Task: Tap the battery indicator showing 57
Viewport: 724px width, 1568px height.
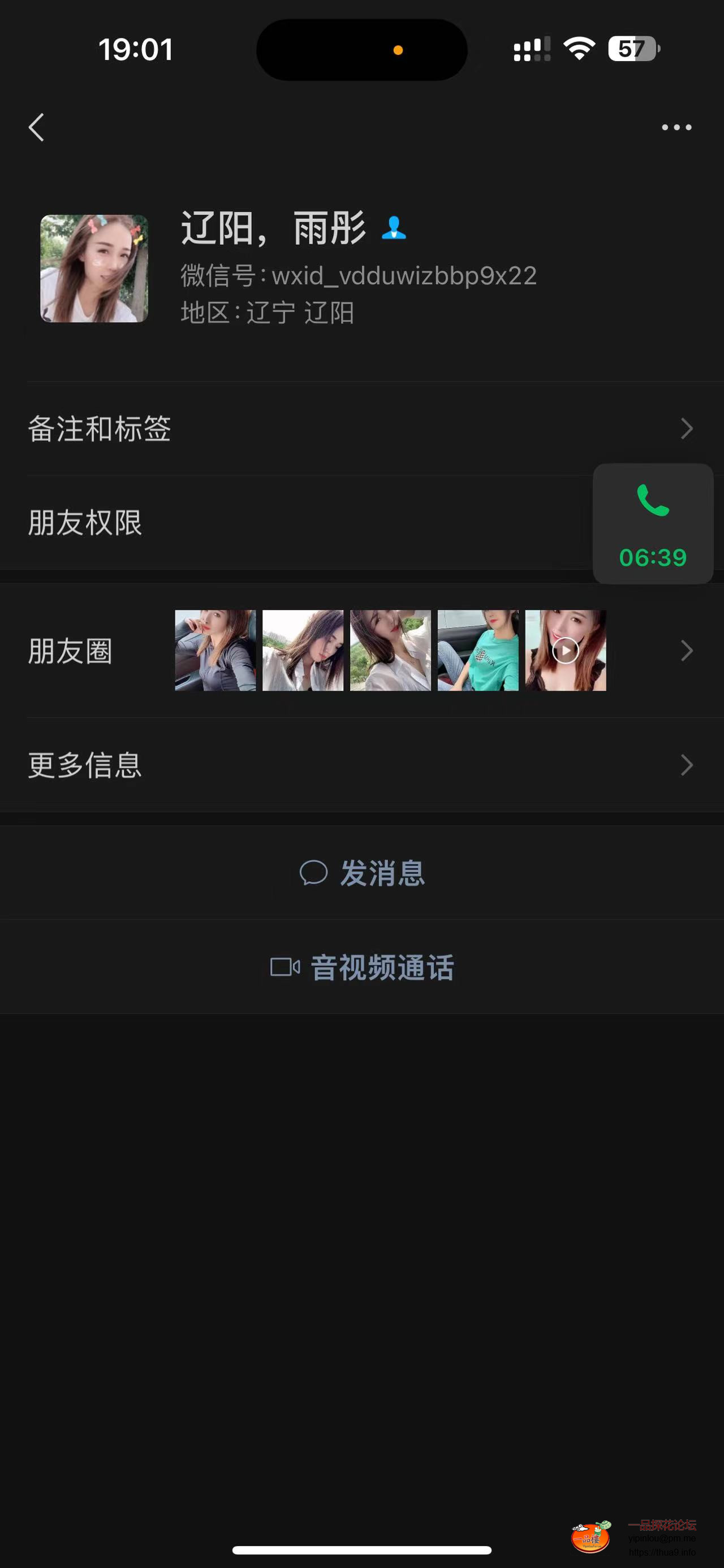Action: pyautogui.click(x=633, y=47)
